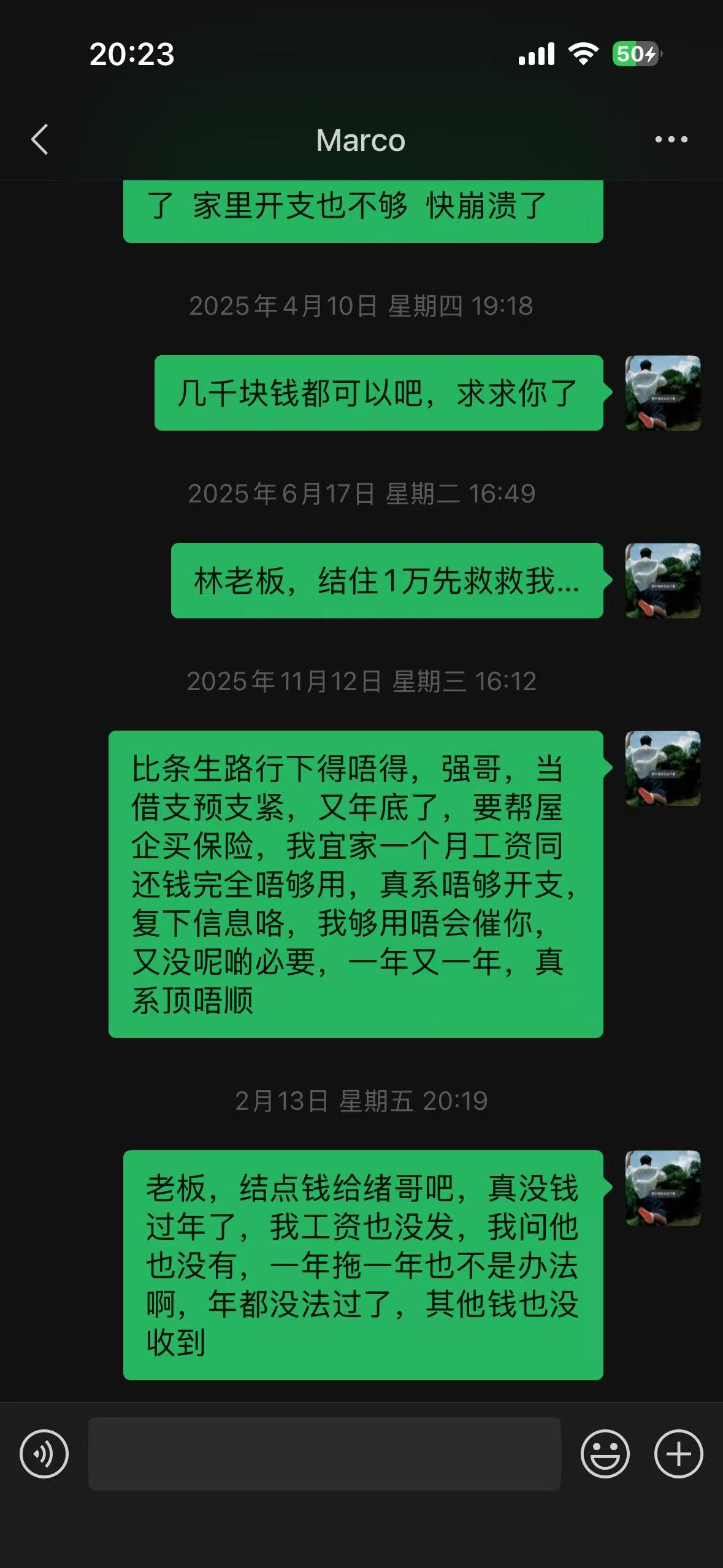
Task: Open the emoji sticker panel
Action: point(605,1454)
